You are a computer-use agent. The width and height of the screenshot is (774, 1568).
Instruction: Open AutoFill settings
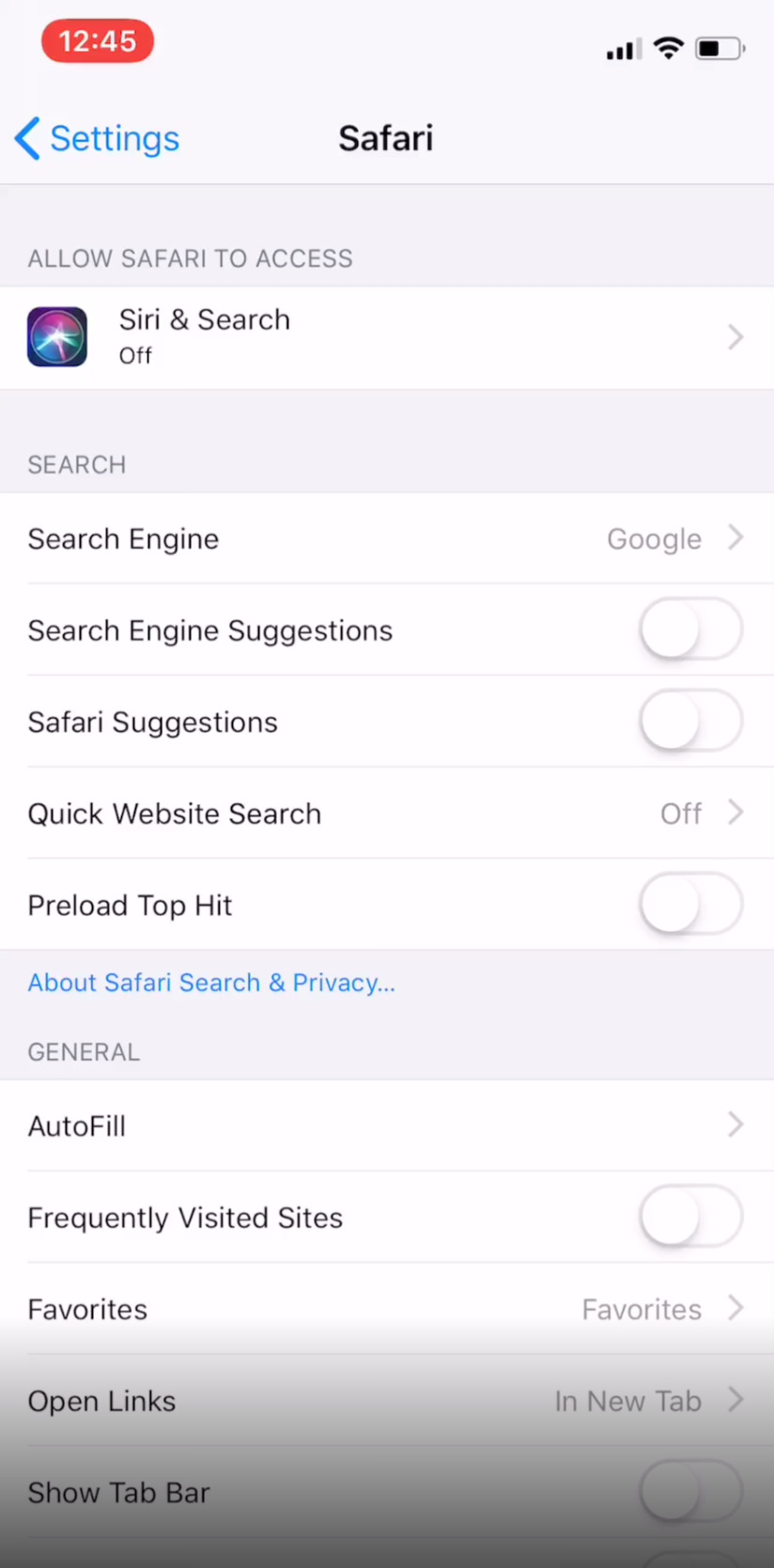point(386,1126)
